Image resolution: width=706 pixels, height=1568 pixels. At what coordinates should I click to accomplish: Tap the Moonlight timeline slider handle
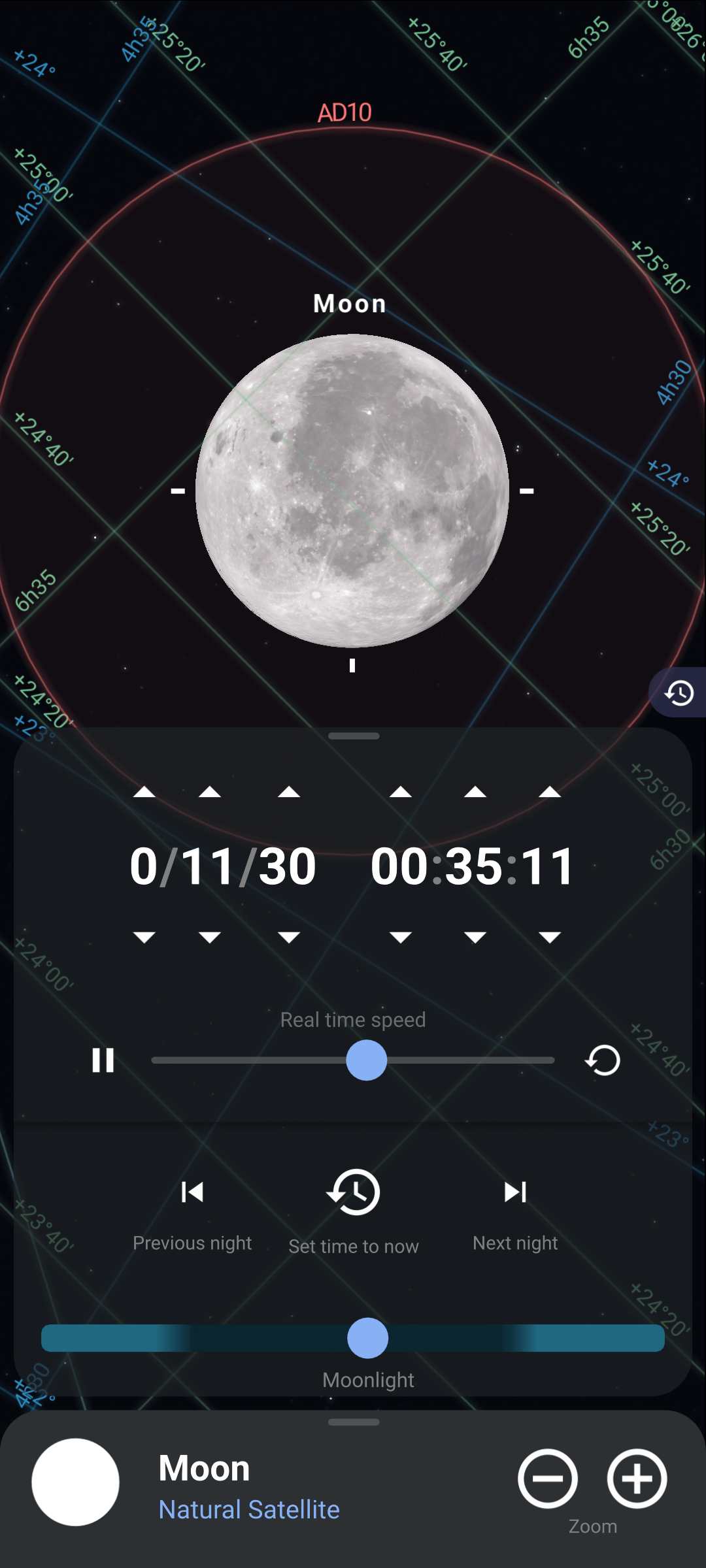click(368, 1338)
